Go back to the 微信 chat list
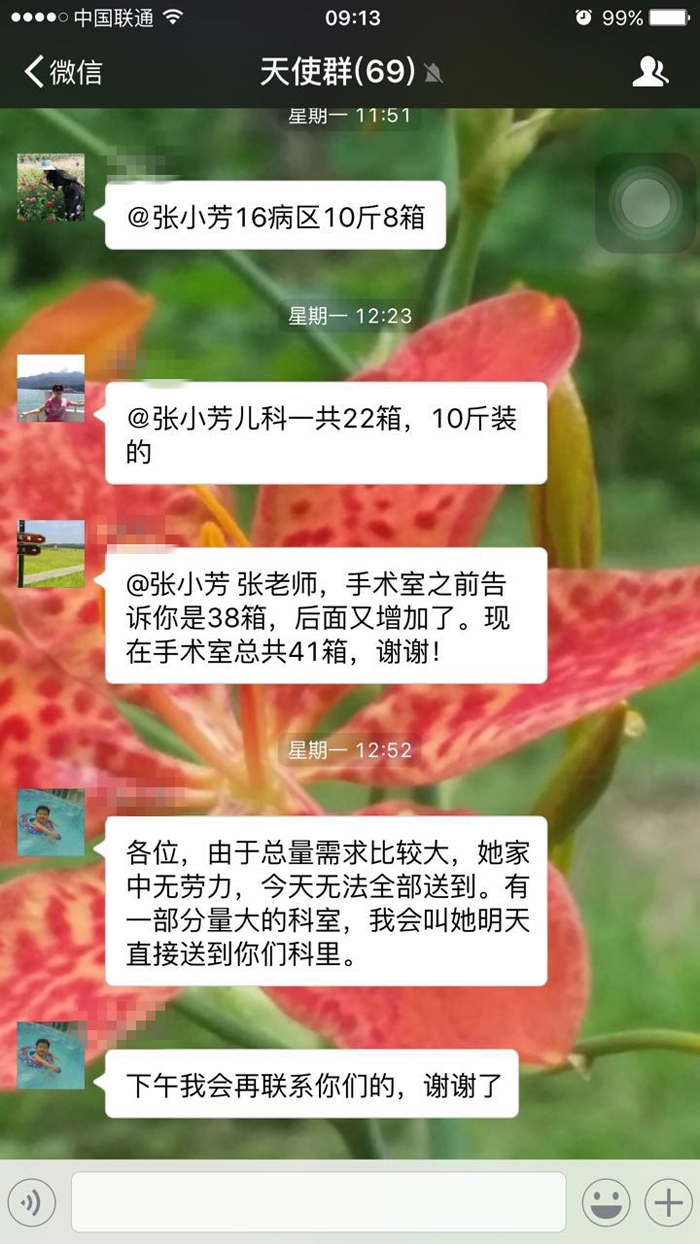Viewport: 700px width, 1244px height. coord(62,72)
